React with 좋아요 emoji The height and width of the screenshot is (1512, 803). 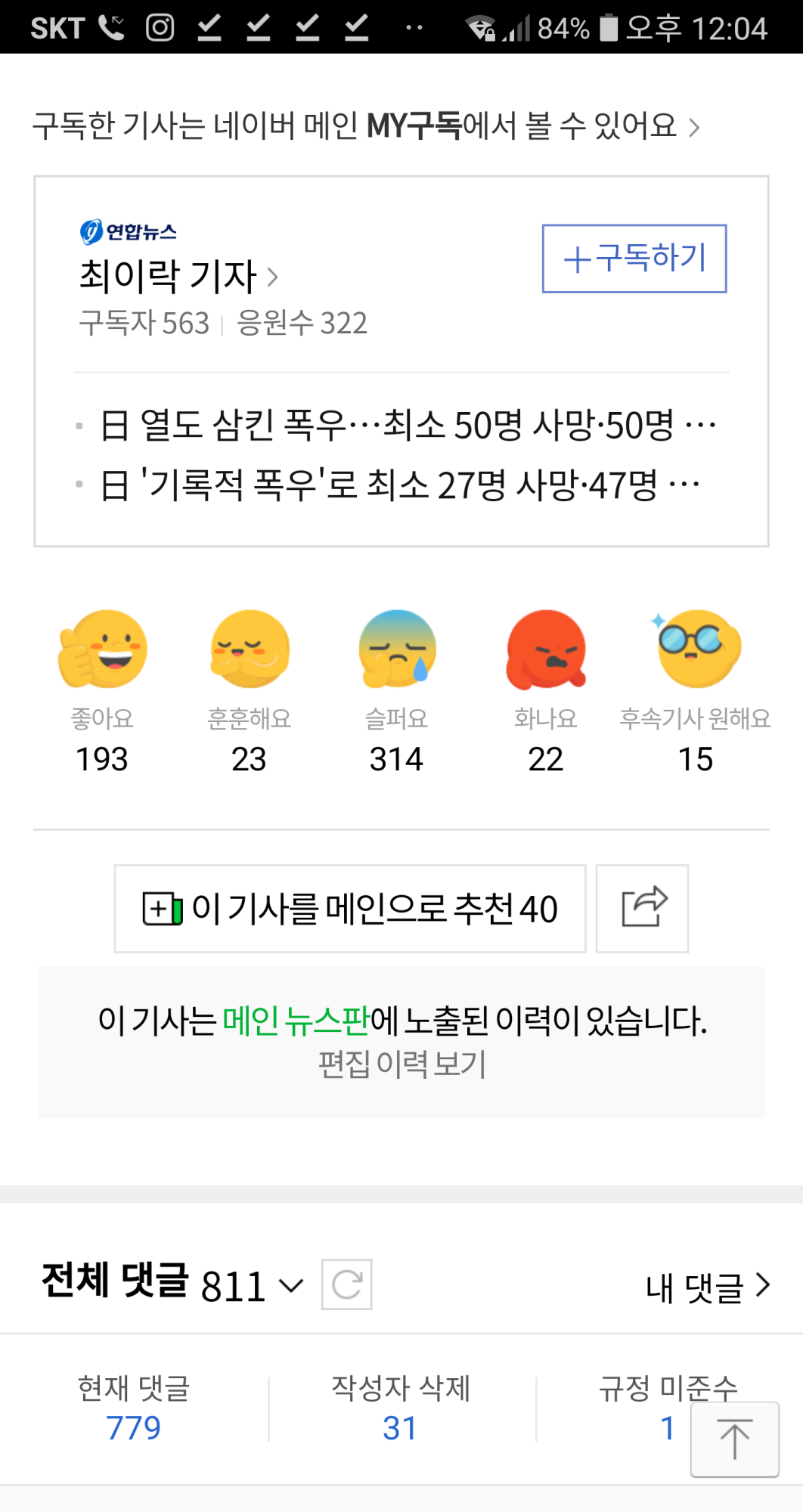coord(103,650)
